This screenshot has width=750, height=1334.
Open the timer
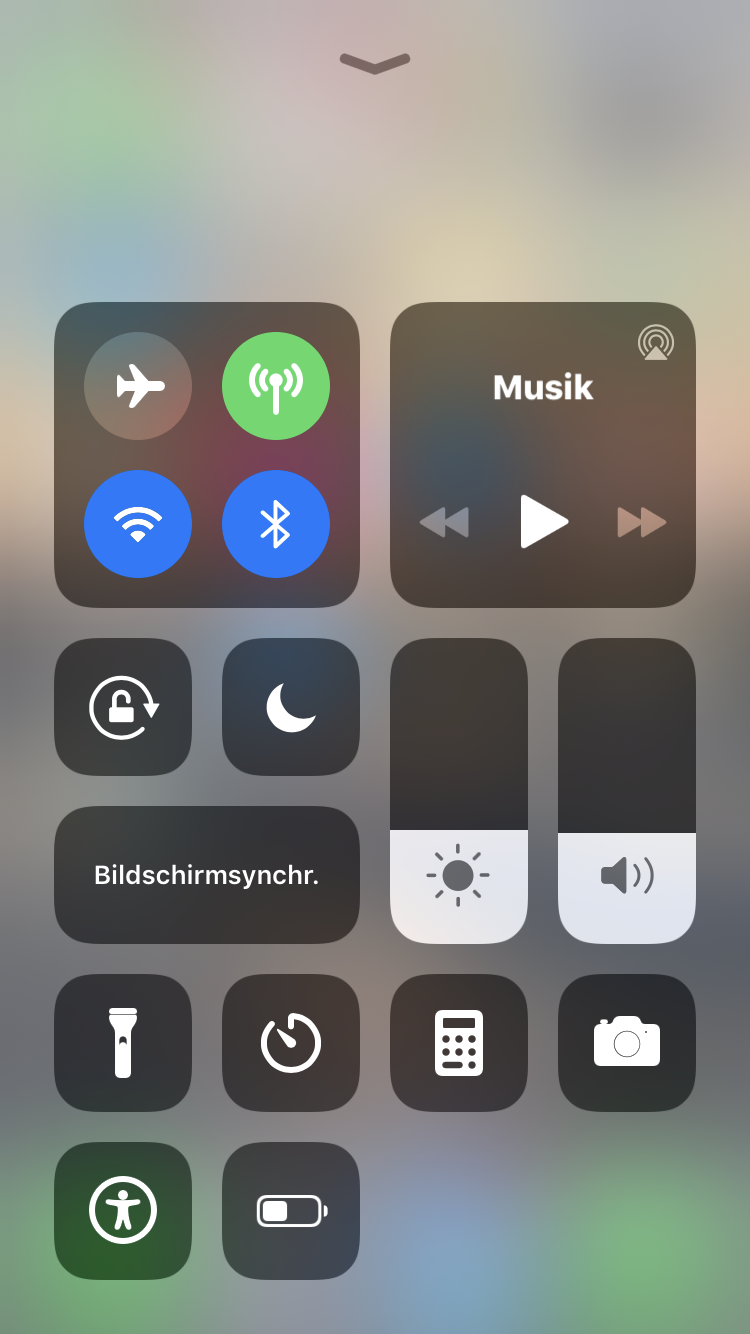point(291,1043)
